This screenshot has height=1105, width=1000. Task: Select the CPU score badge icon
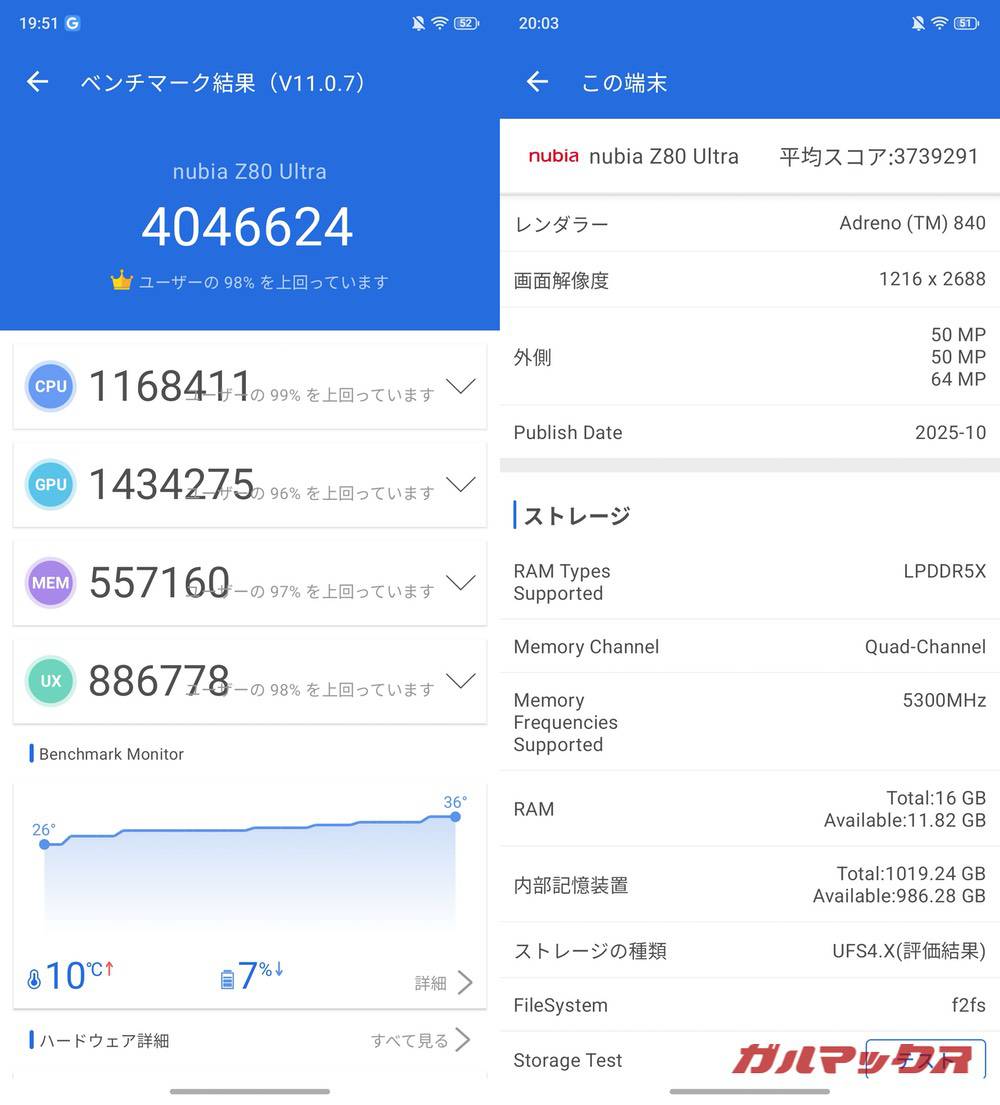coord(50,386)
